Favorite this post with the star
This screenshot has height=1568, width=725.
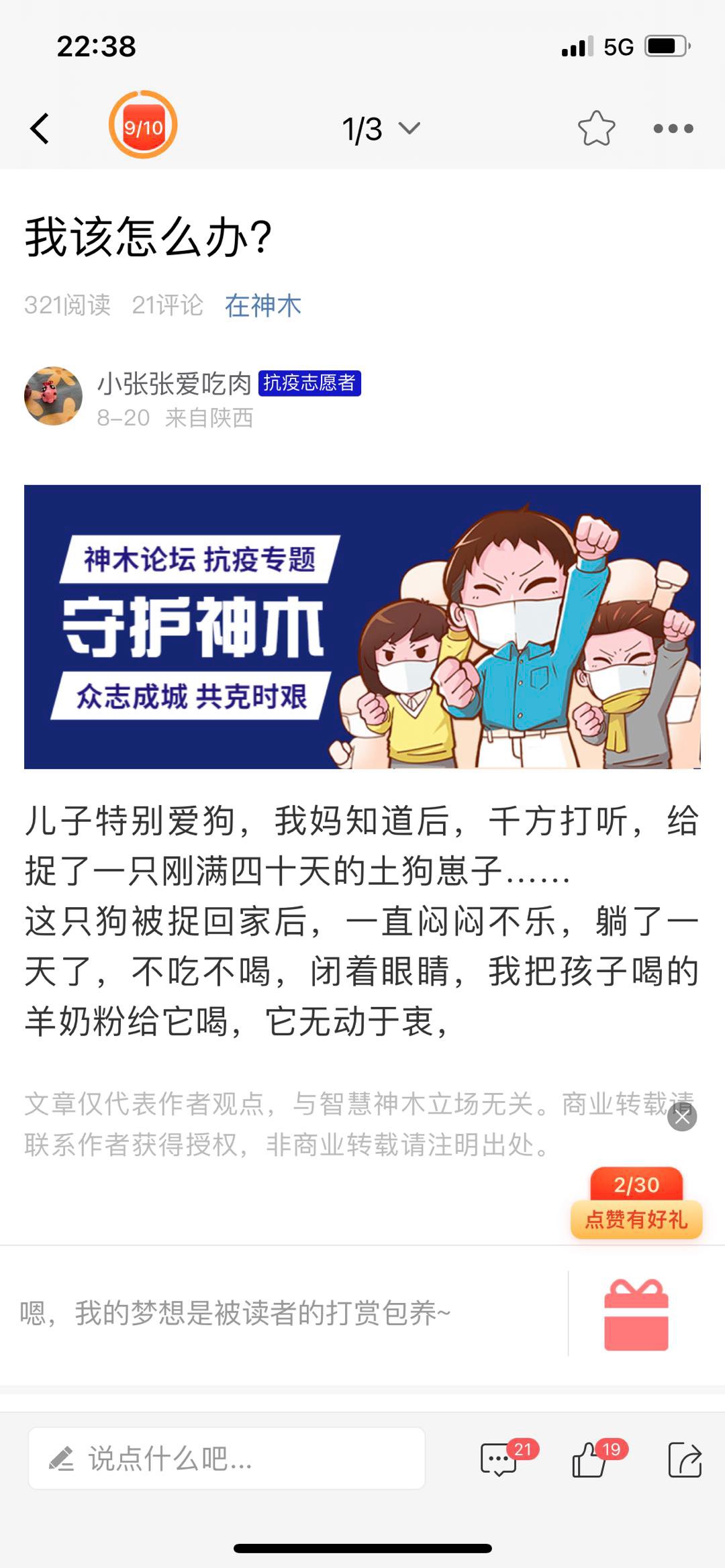(596, 128)
